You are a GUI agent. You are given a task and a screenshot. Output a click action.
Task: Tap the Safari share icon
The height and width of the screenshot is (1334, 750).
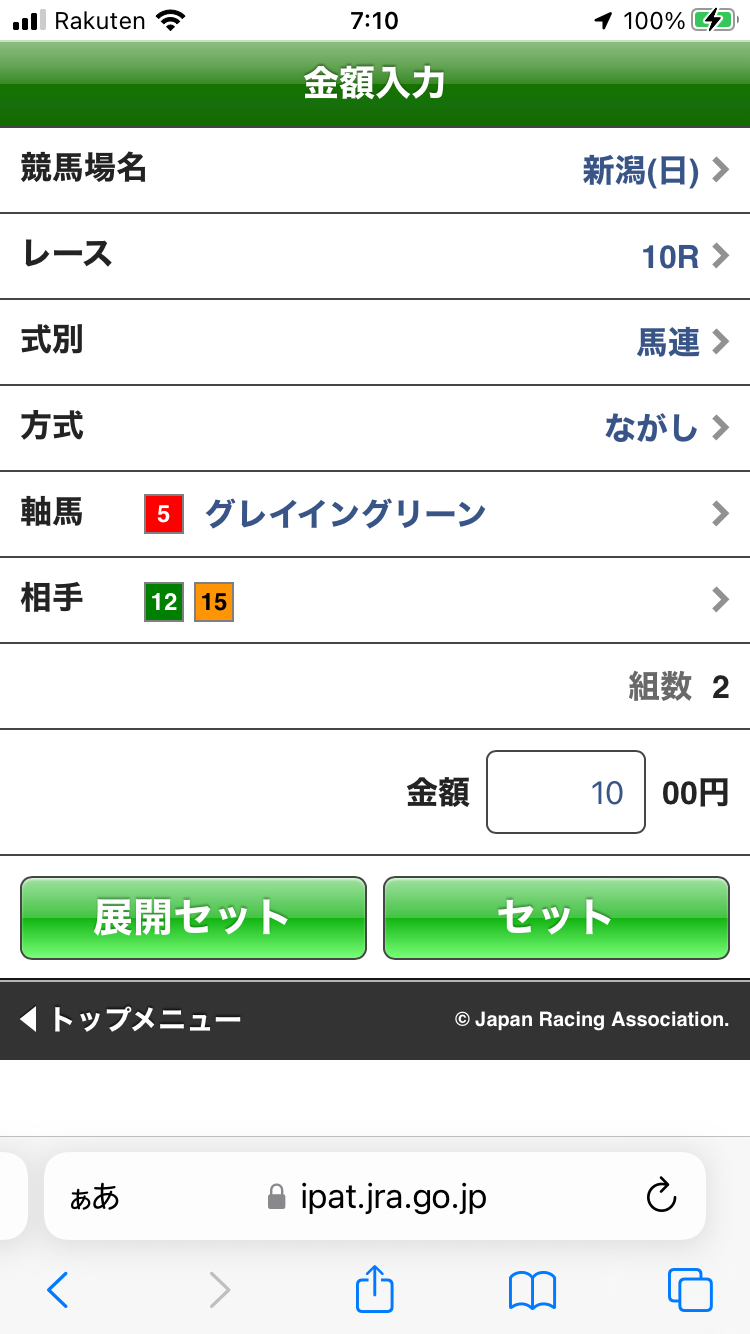click(374, 1290)
